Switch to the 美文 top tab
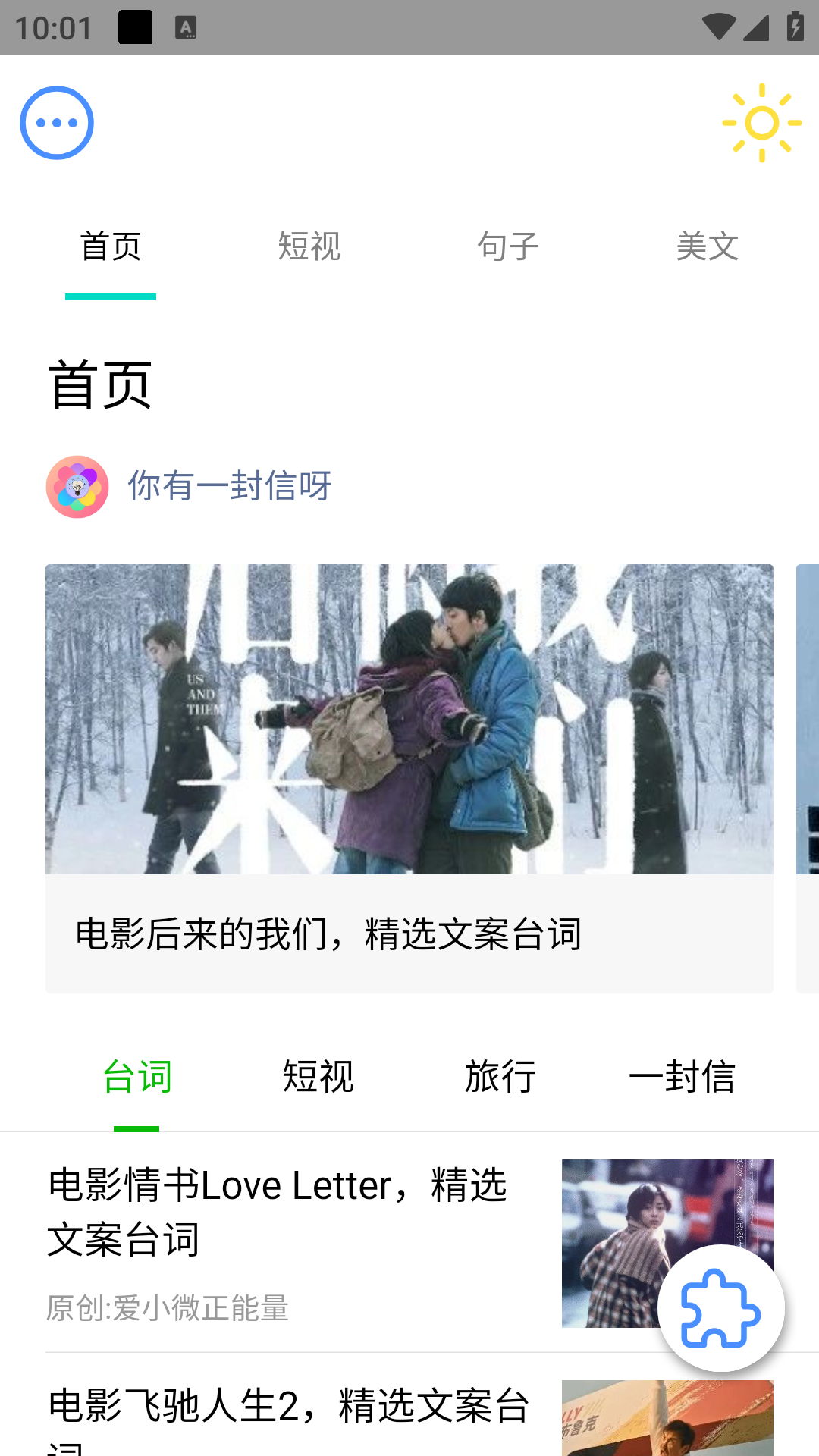The height and width of the screenshot is (1456, 819). click(707, 246)
